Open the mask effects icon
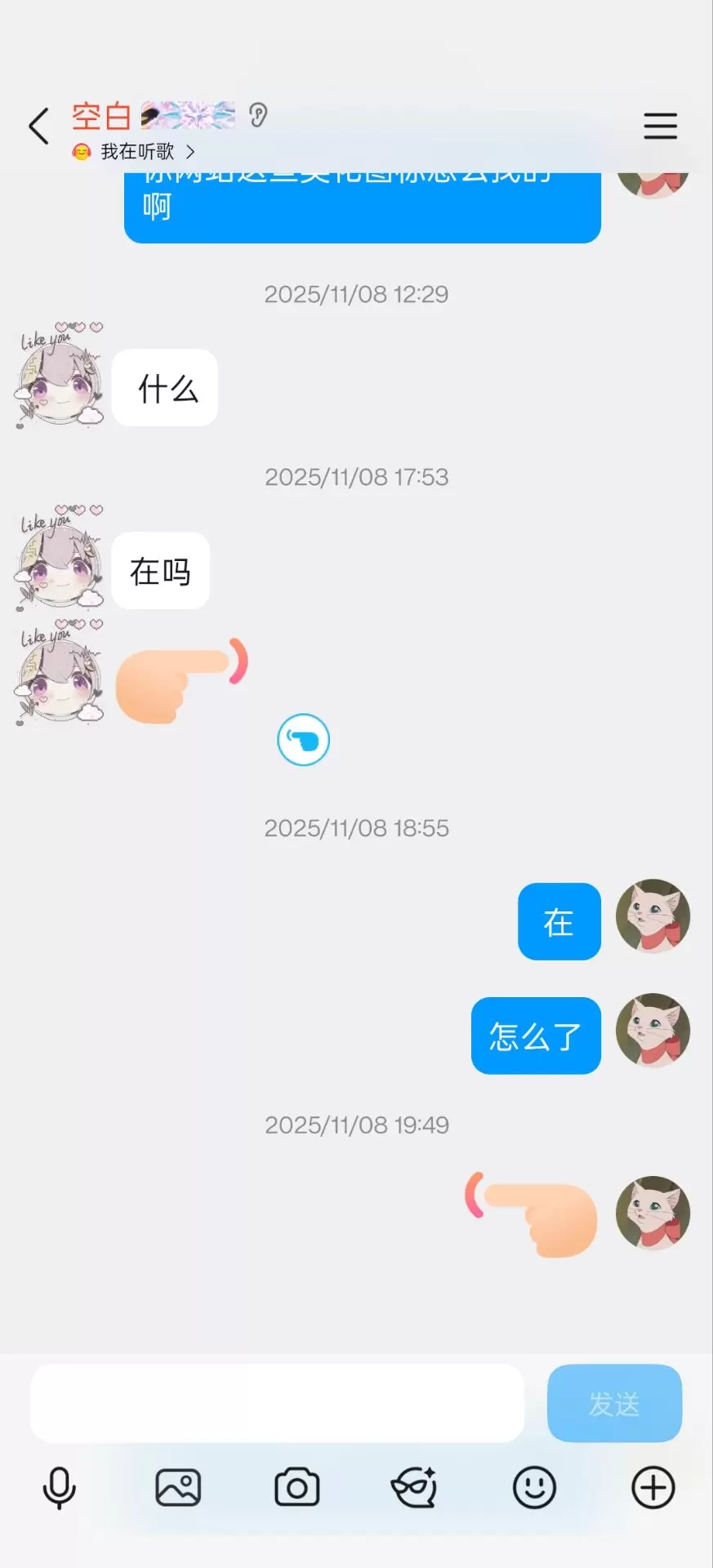The image size is (713, 1568). pos(415,1487)
